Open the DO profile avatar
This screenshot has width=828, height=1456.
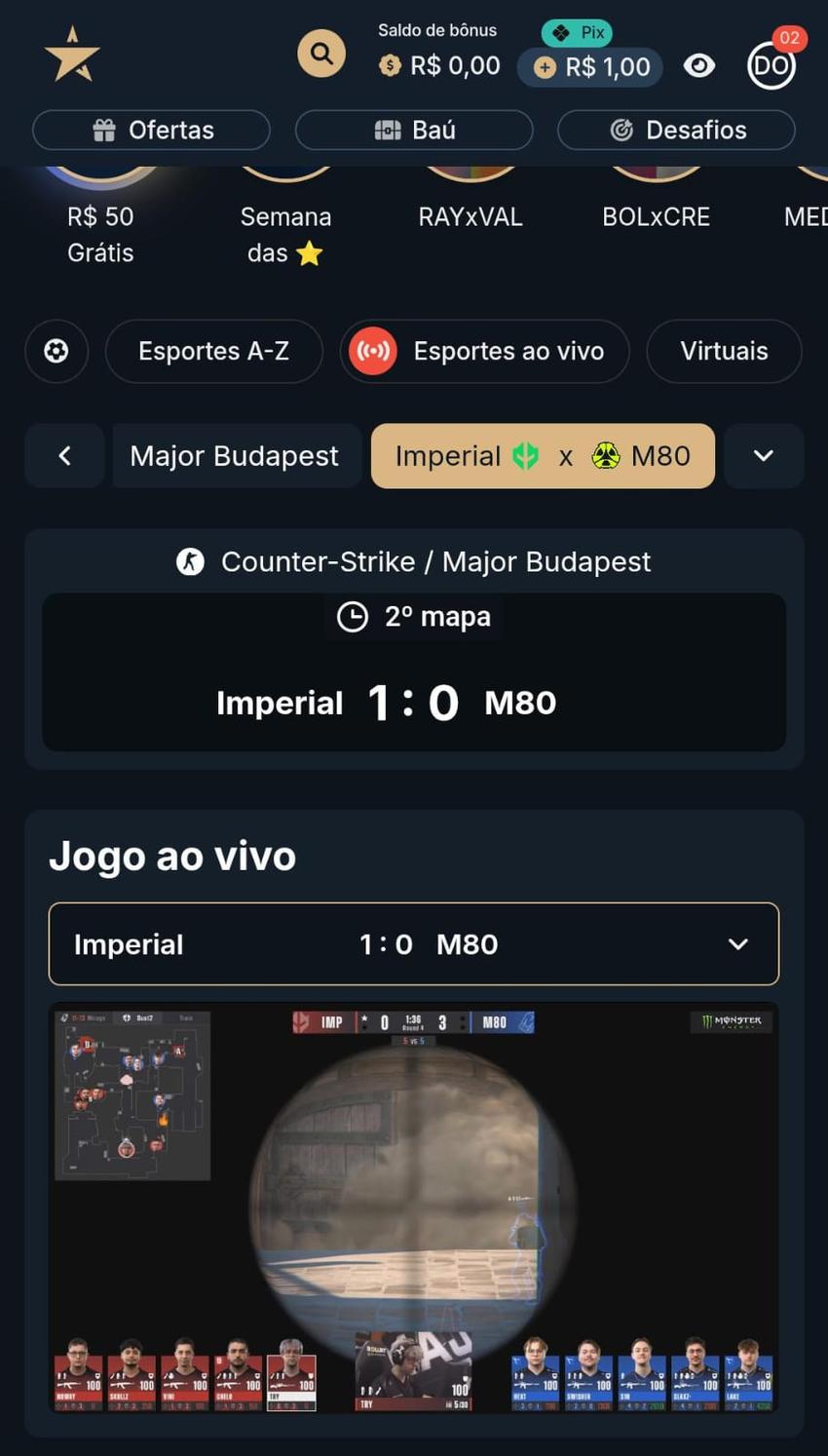(772, 65)
